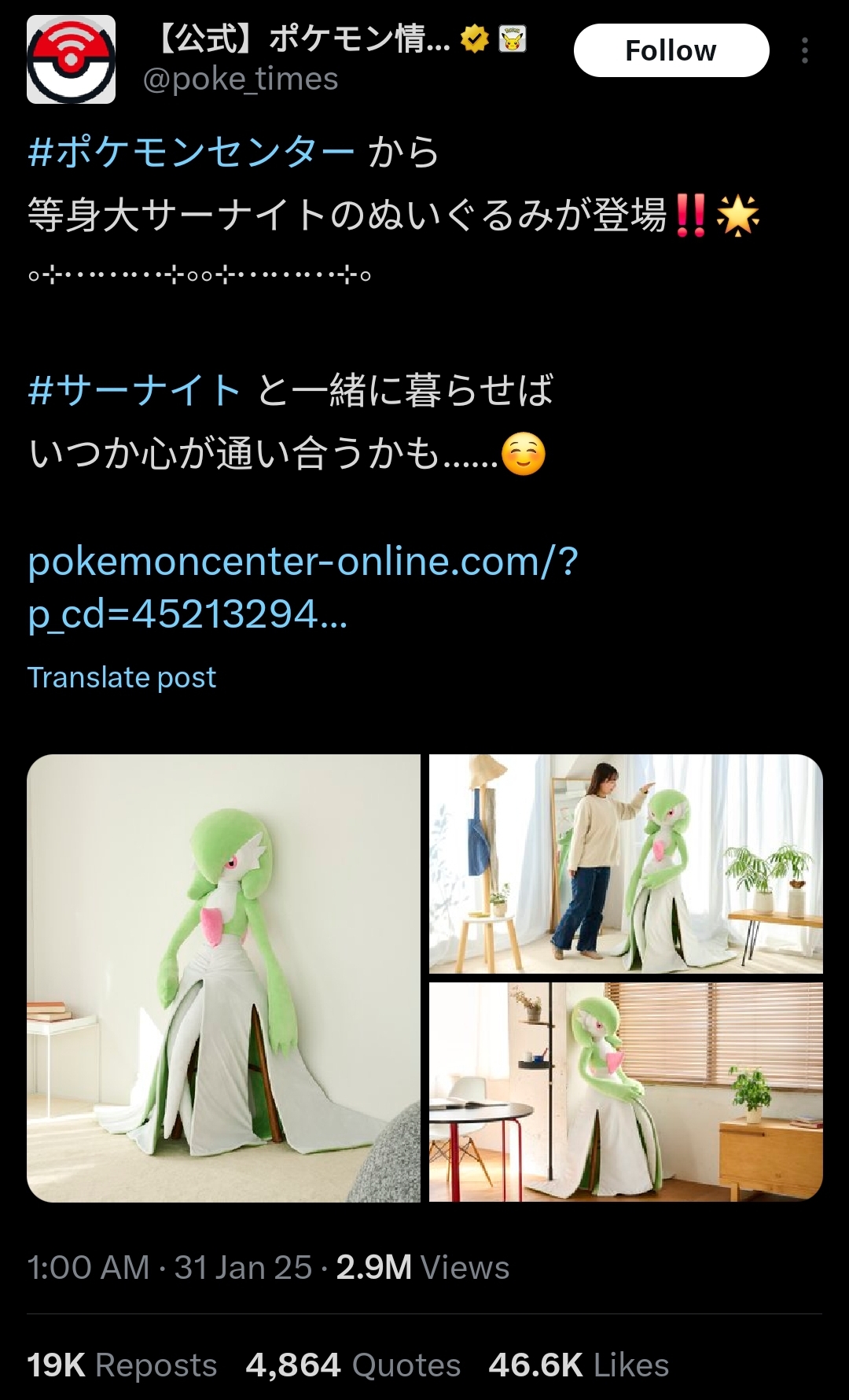Open the large Gardevoir plush photo
The image size is (849, 1400).
tap(223, 978)
